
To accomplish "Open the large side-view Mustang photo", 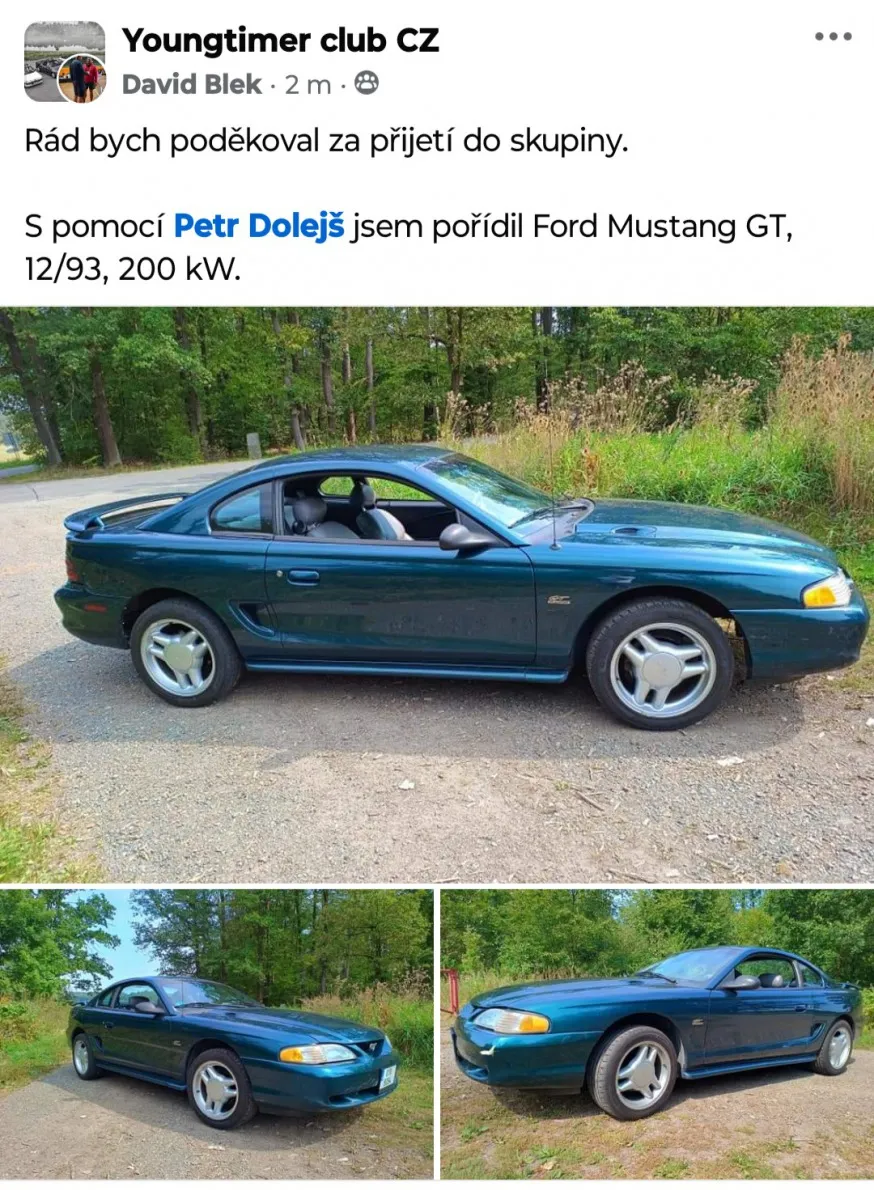I will 437,594.
